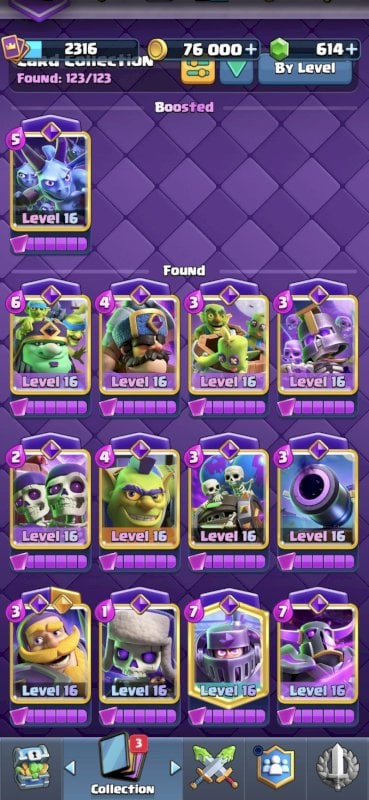Viewport: 369px width, 800px height.
Task: Buy more gems with the plus
Action: (x=352, y=49)
